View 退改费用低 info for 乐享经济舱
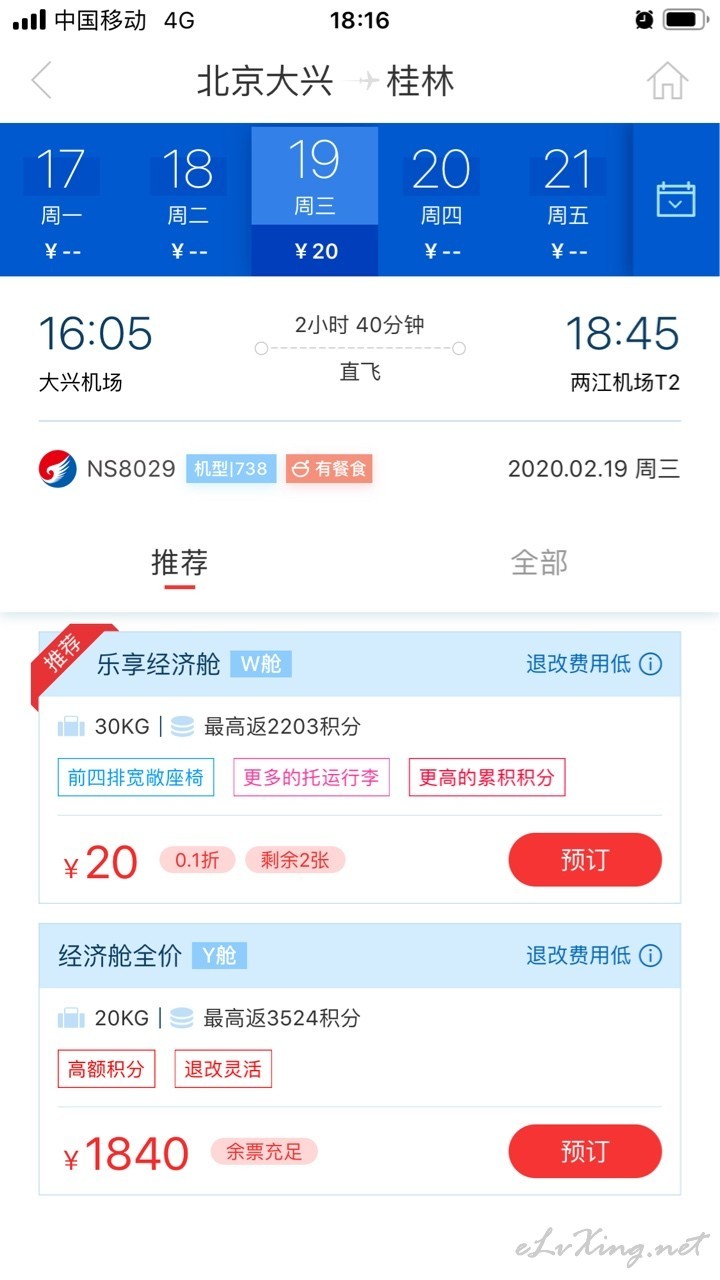This screenshot has width=720, height=1280. click(594, 664)
